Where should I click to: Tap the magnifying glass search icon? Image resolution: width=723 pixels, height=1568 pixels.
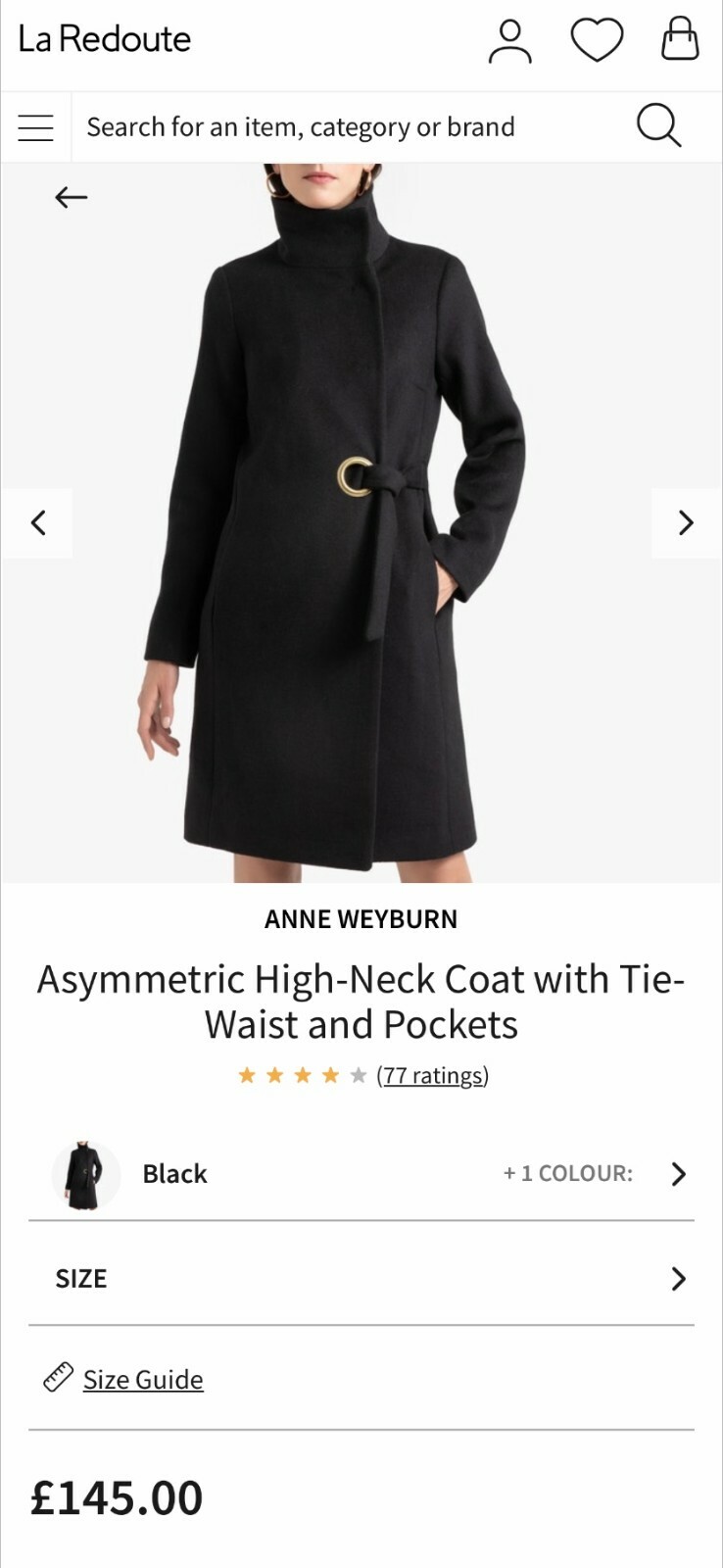coord(658,126)
